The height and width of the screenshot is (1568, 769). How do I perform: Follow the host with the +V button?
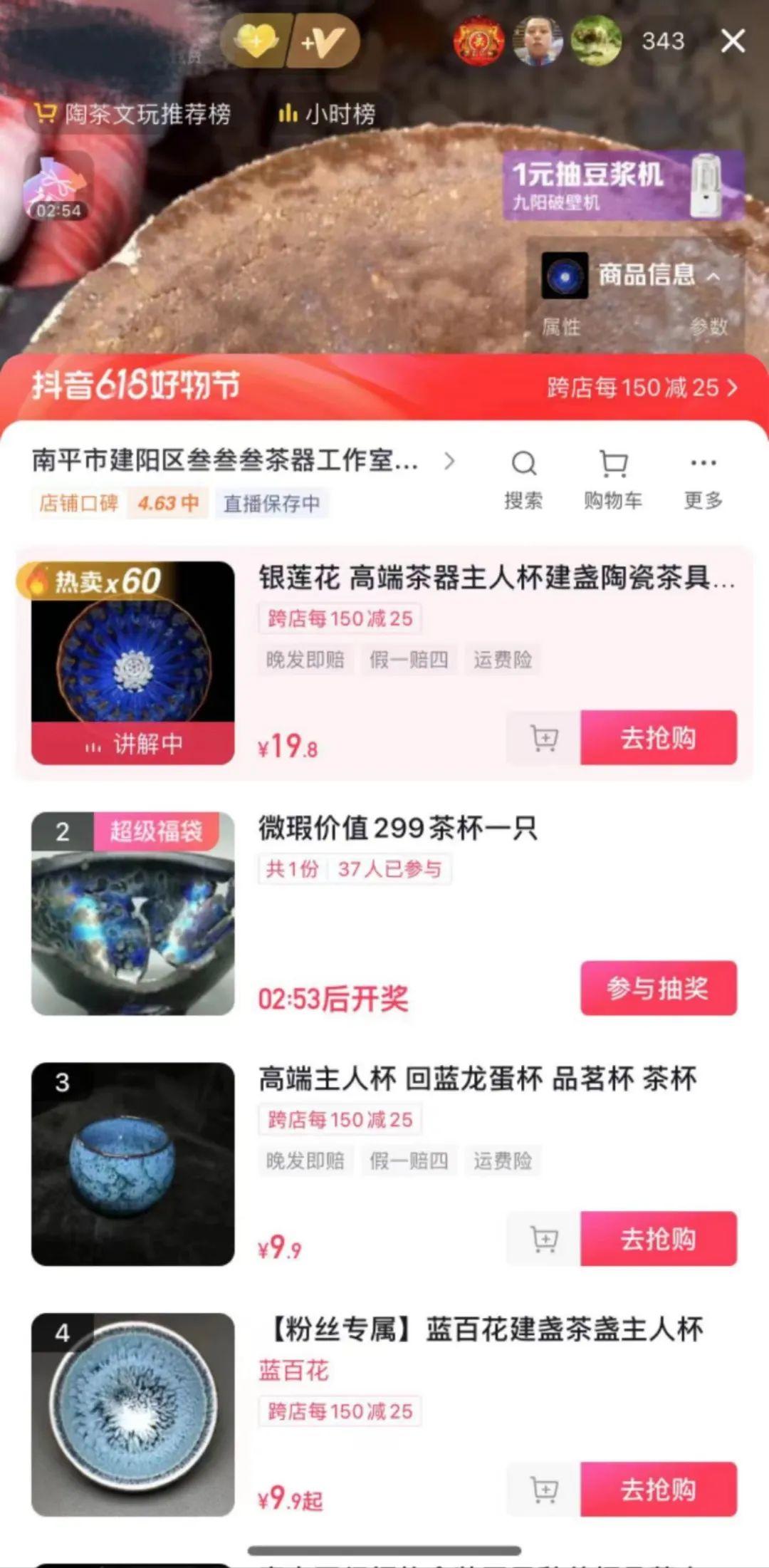(x=323, y=42)
